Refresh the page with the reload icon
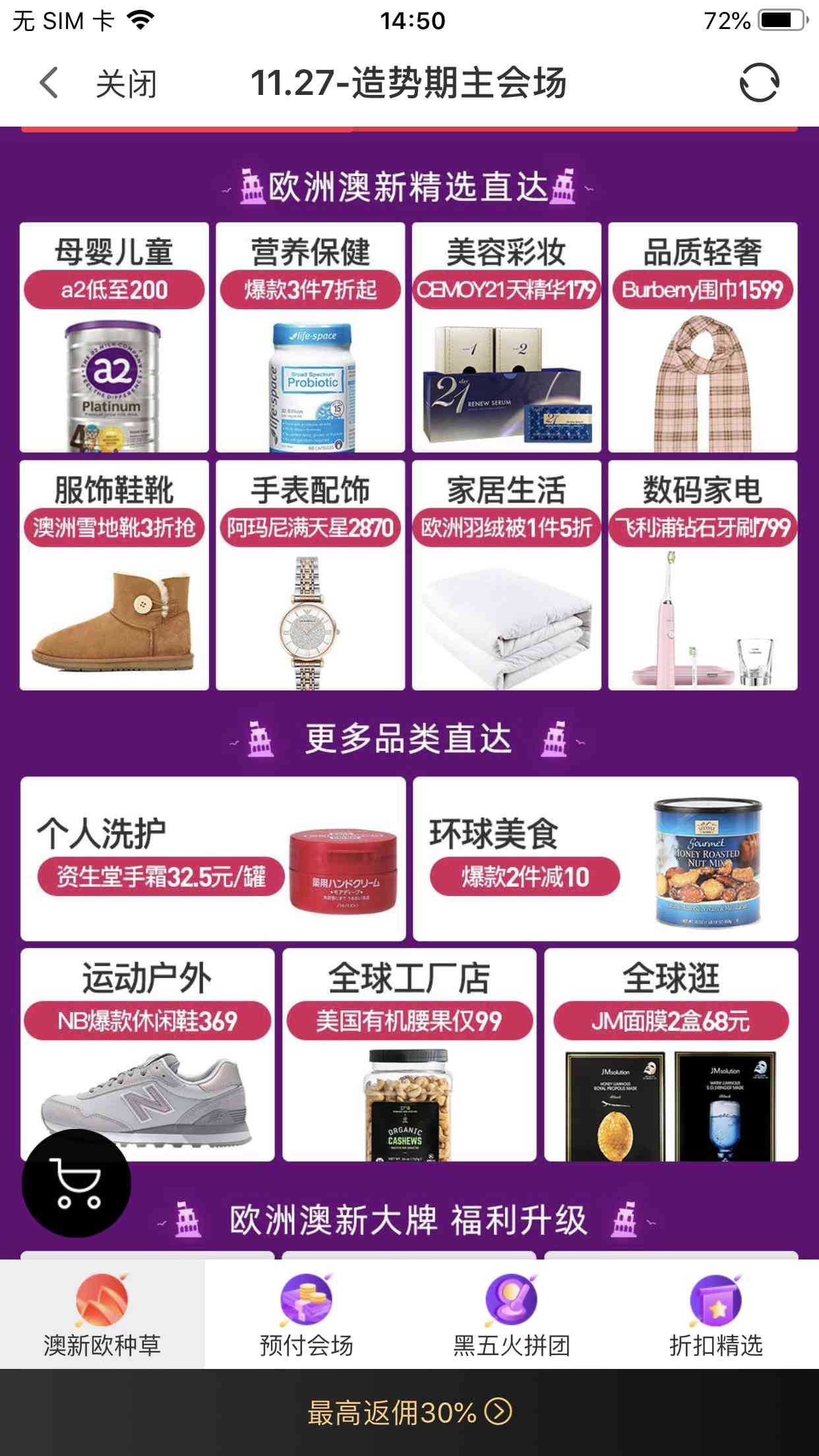This screenshot has width=819, height=1456. click(759, 83)
